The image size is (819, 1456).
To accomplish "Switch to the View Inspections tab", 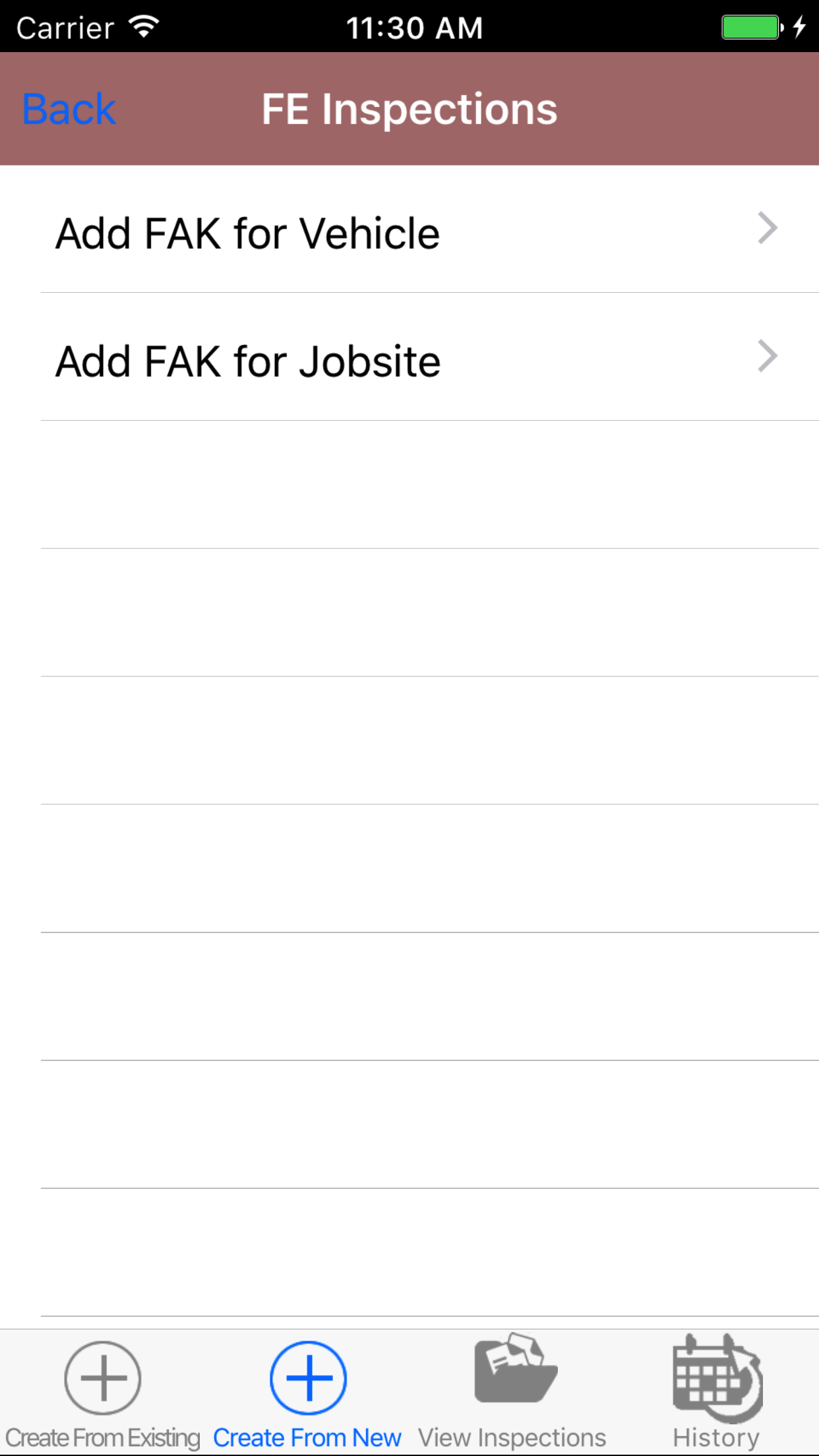I will click(x=512, y=1393).
